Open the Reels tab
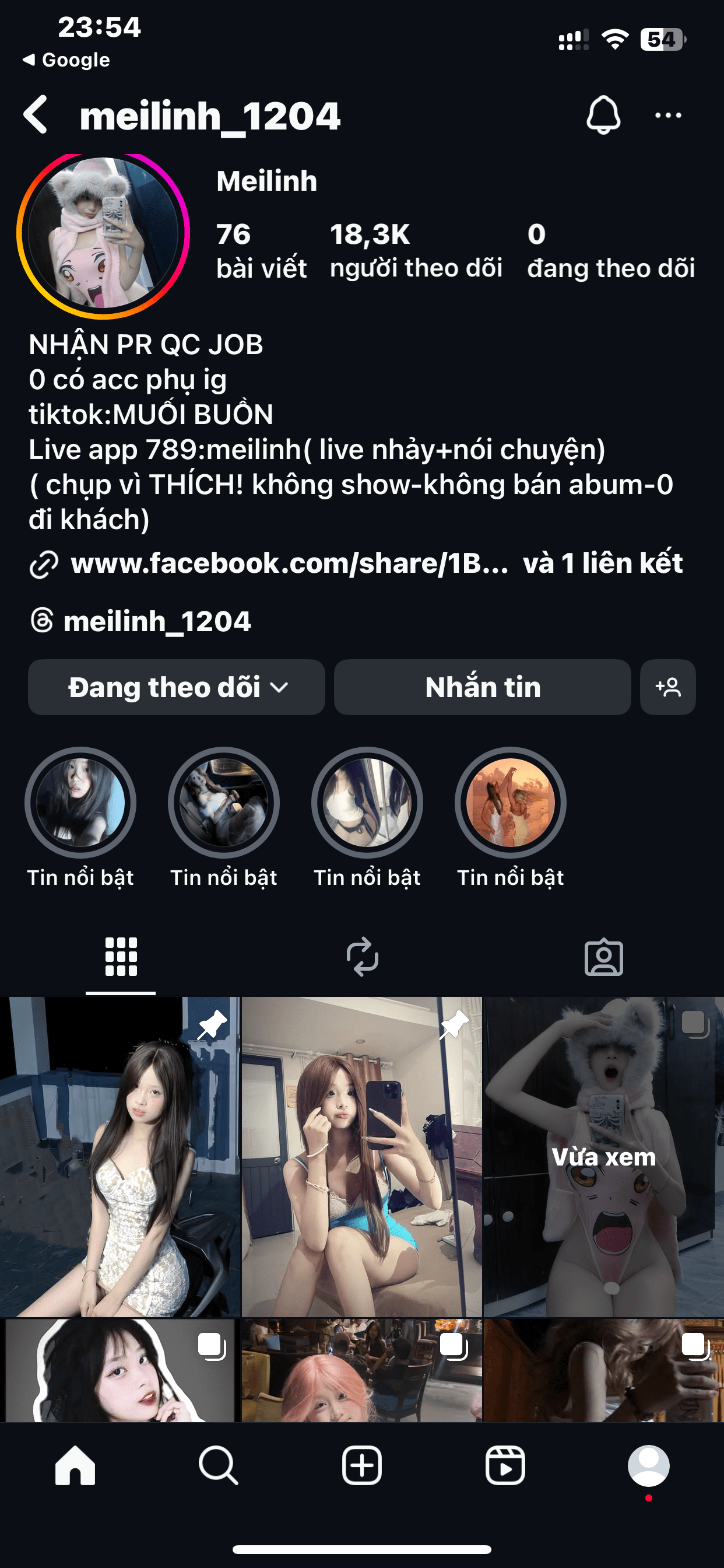This screenshot has width=724, height=1568. pyautogui.click(x=505, y=1465)
